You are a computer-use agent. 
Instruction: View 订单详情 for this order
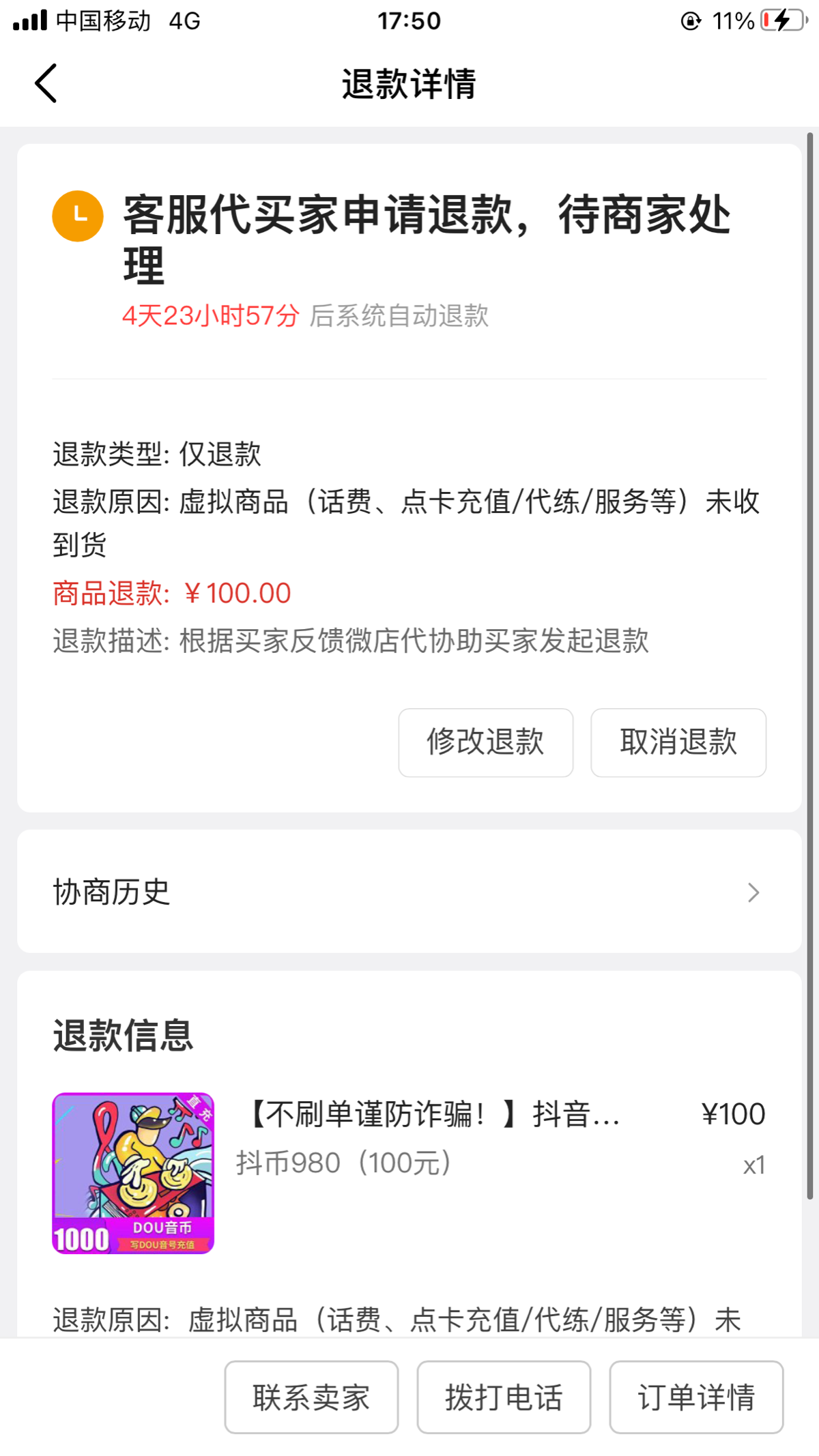[696, 1397]
